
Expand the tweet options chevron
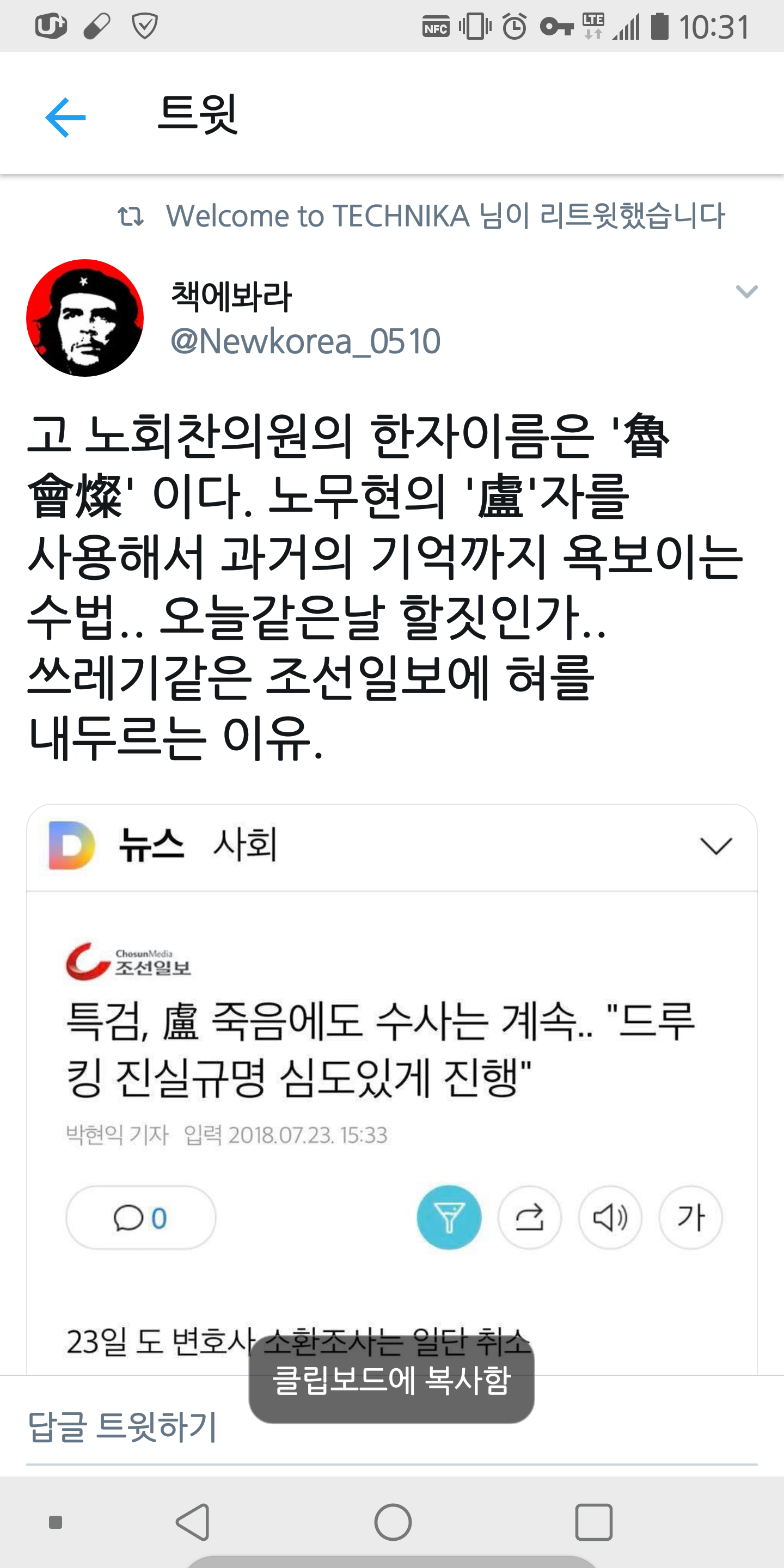click(x=746, y=292)
